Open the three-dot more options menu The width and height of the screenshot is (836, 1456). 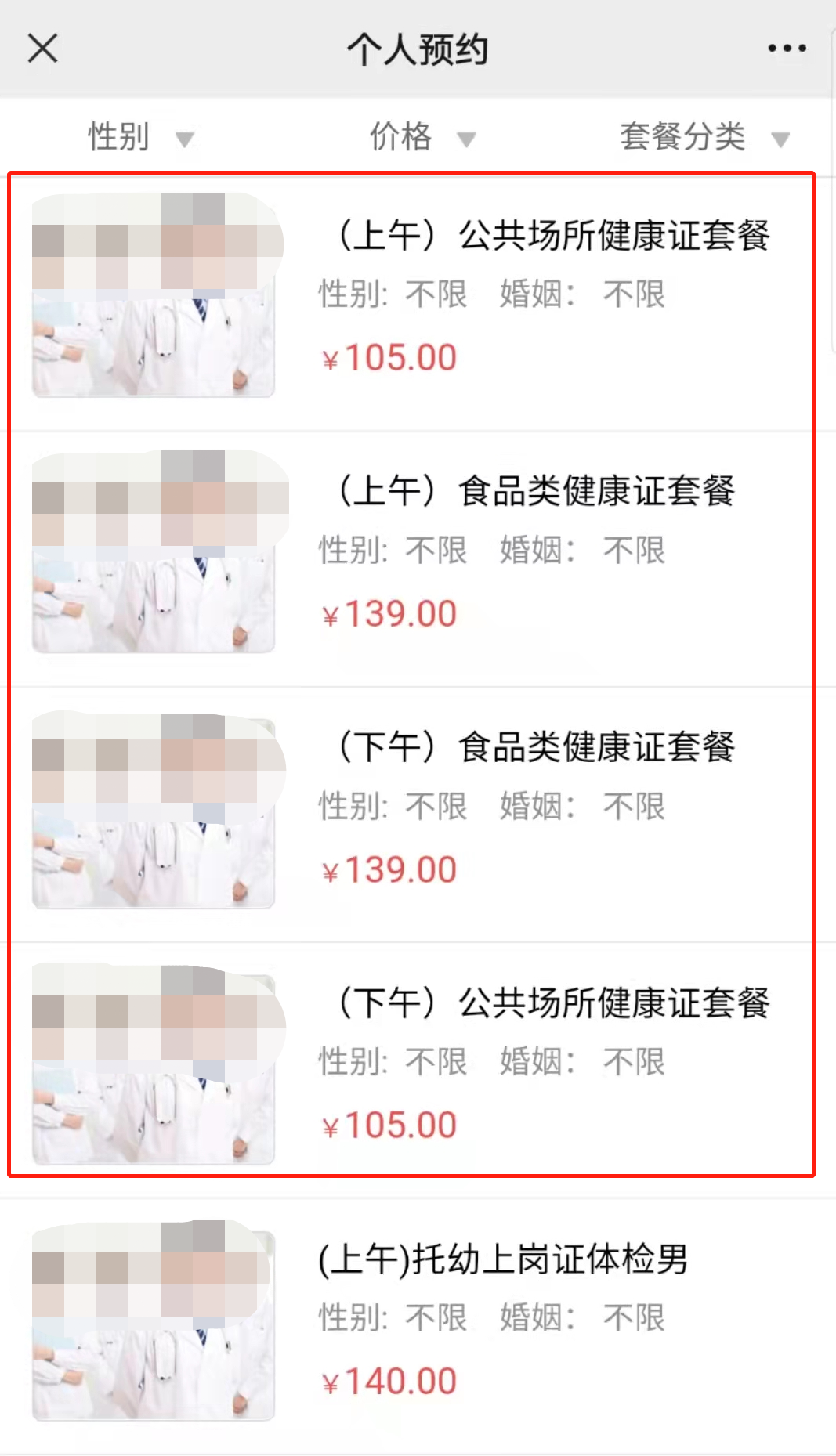tap(787, 49)
